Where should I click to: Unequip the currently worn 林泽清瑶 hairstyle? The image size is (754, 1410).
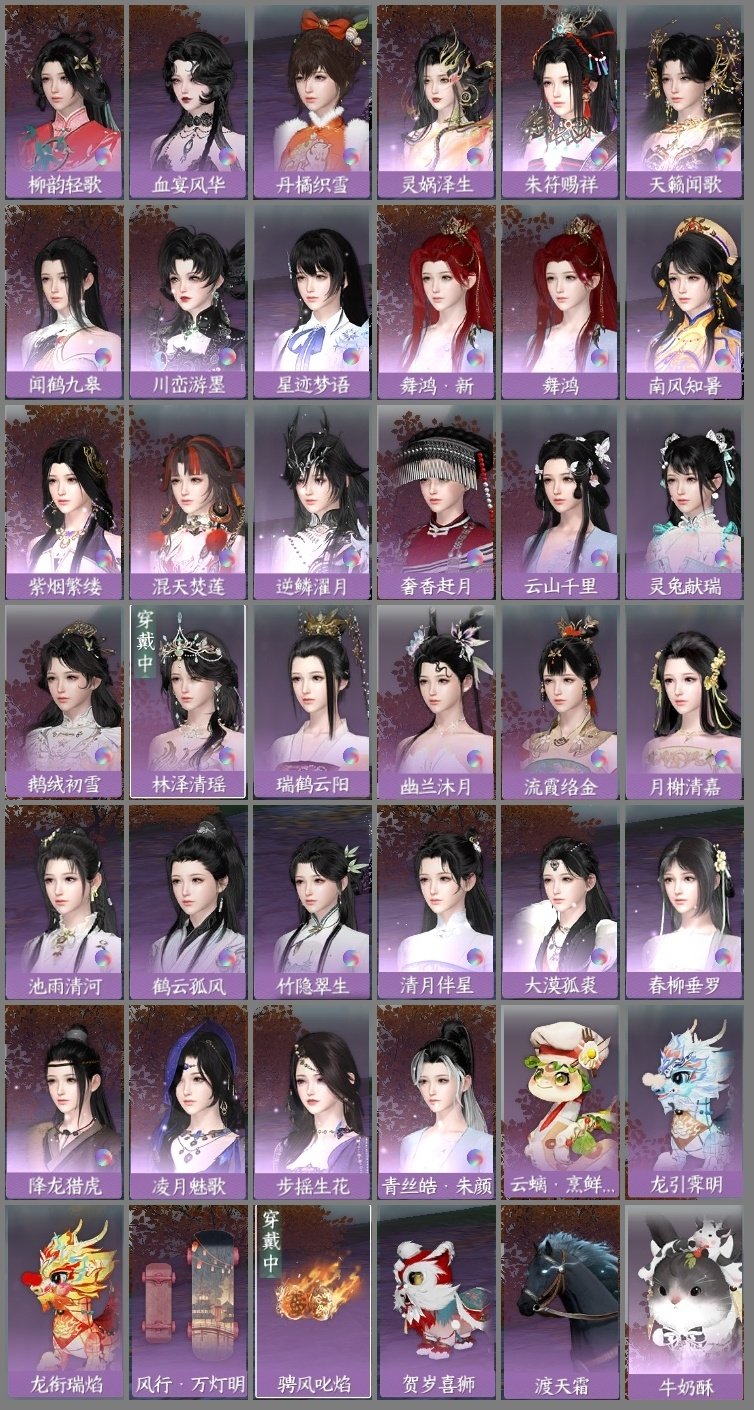pos(188,710)
